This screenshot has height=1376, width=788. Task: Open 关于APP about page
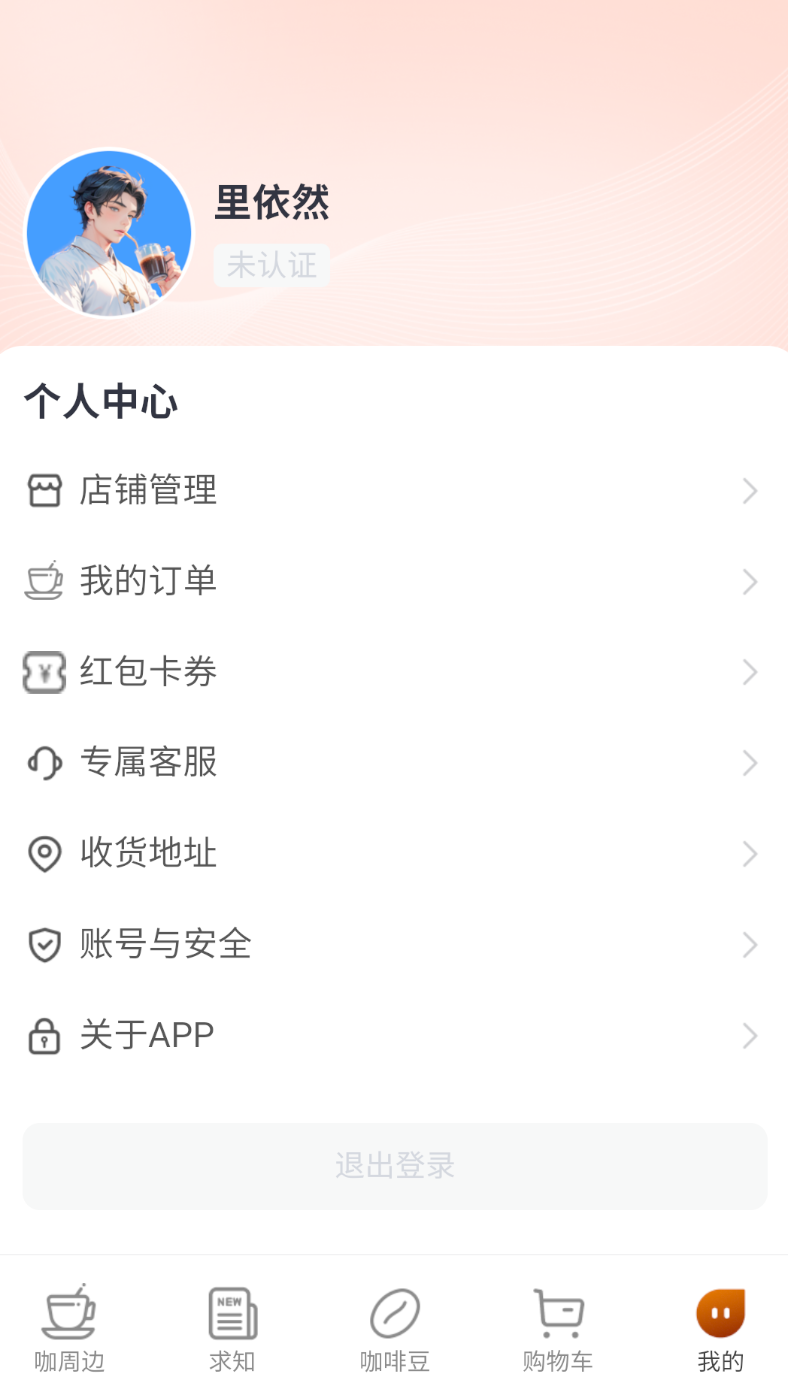coord(394,1036)
